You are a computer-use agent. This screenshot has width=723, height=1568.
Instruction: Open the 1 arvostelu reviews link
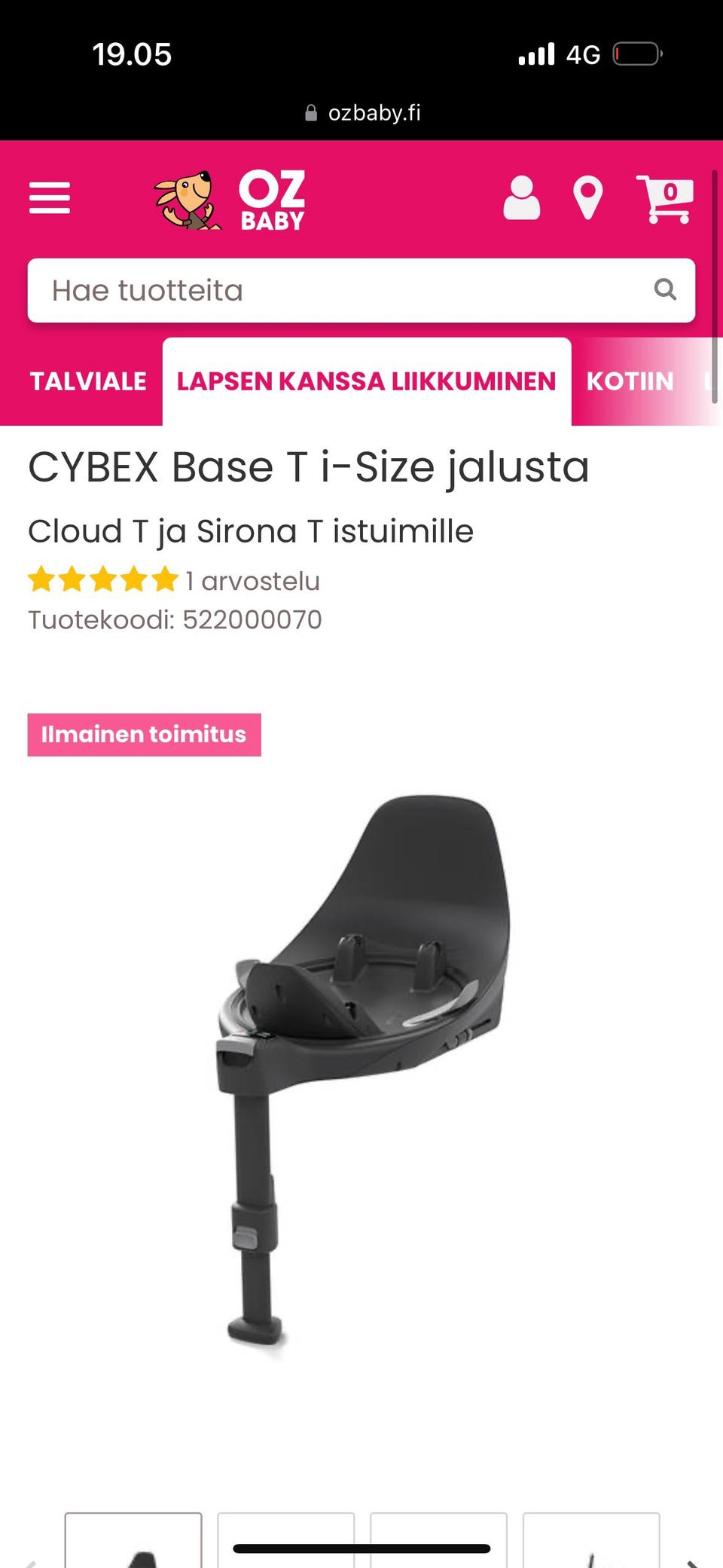(253, 581)
